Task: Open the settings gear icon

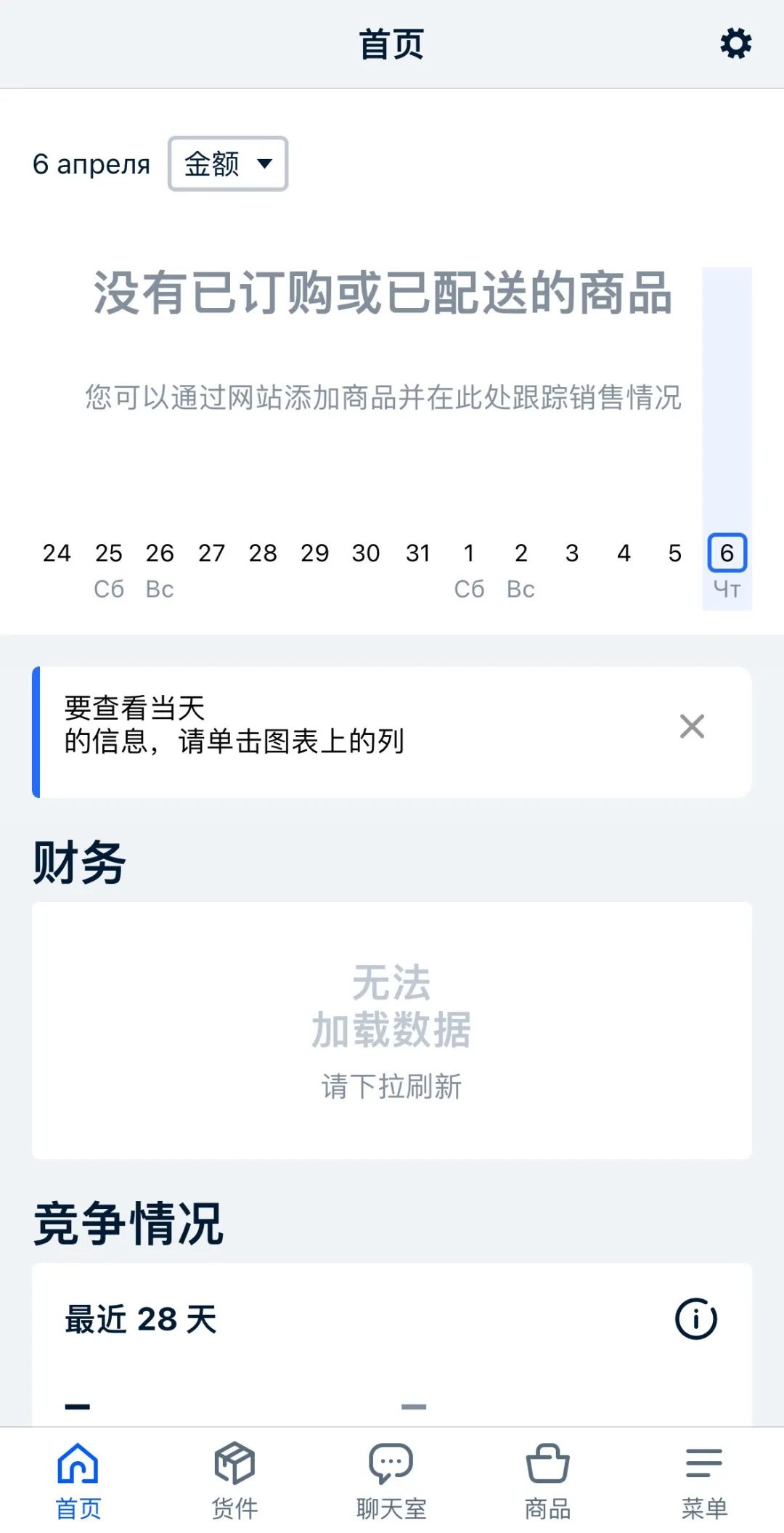Action: (736, 44)
